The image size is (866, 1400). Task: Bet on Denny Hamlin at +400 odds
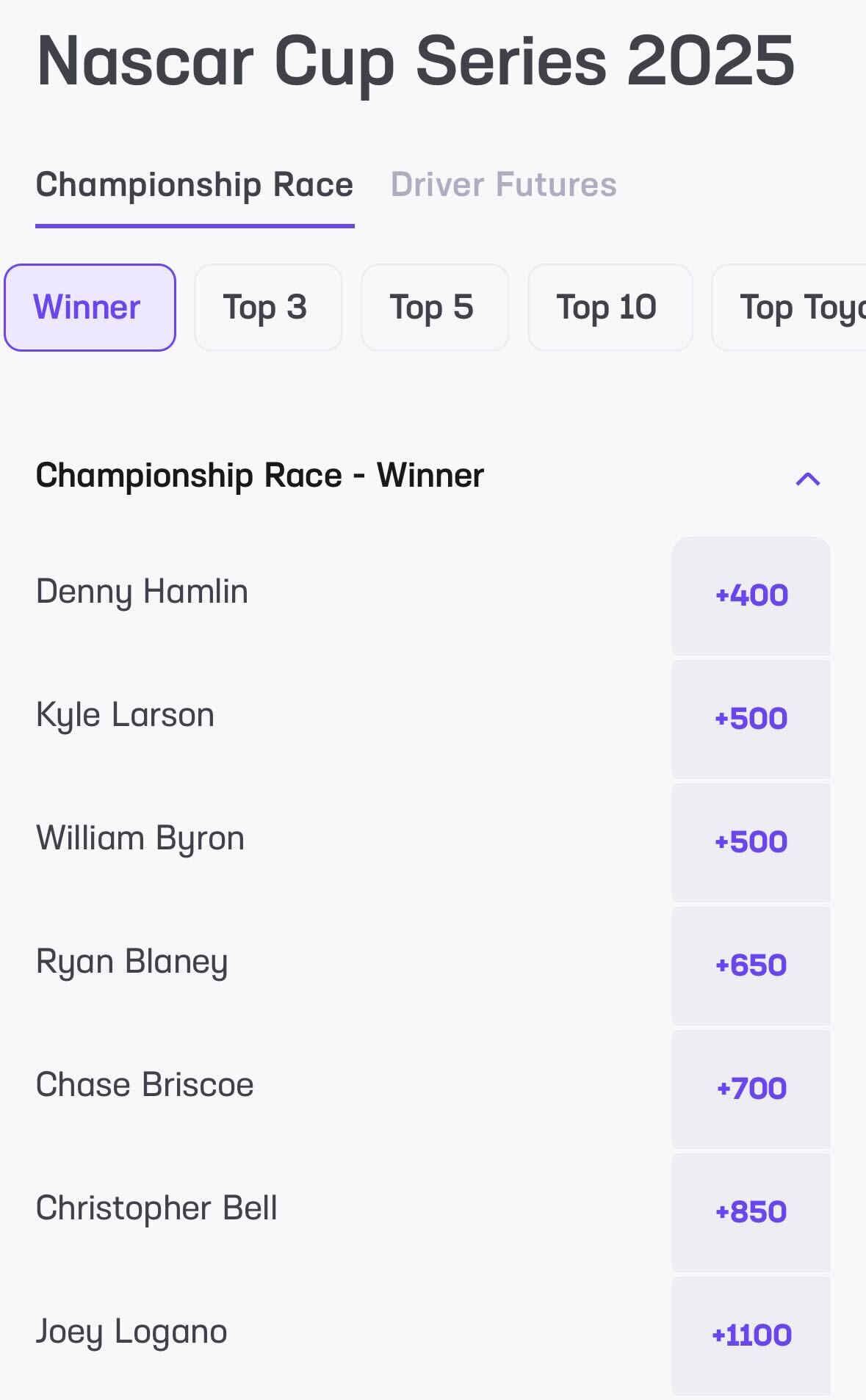click(750, 595)
